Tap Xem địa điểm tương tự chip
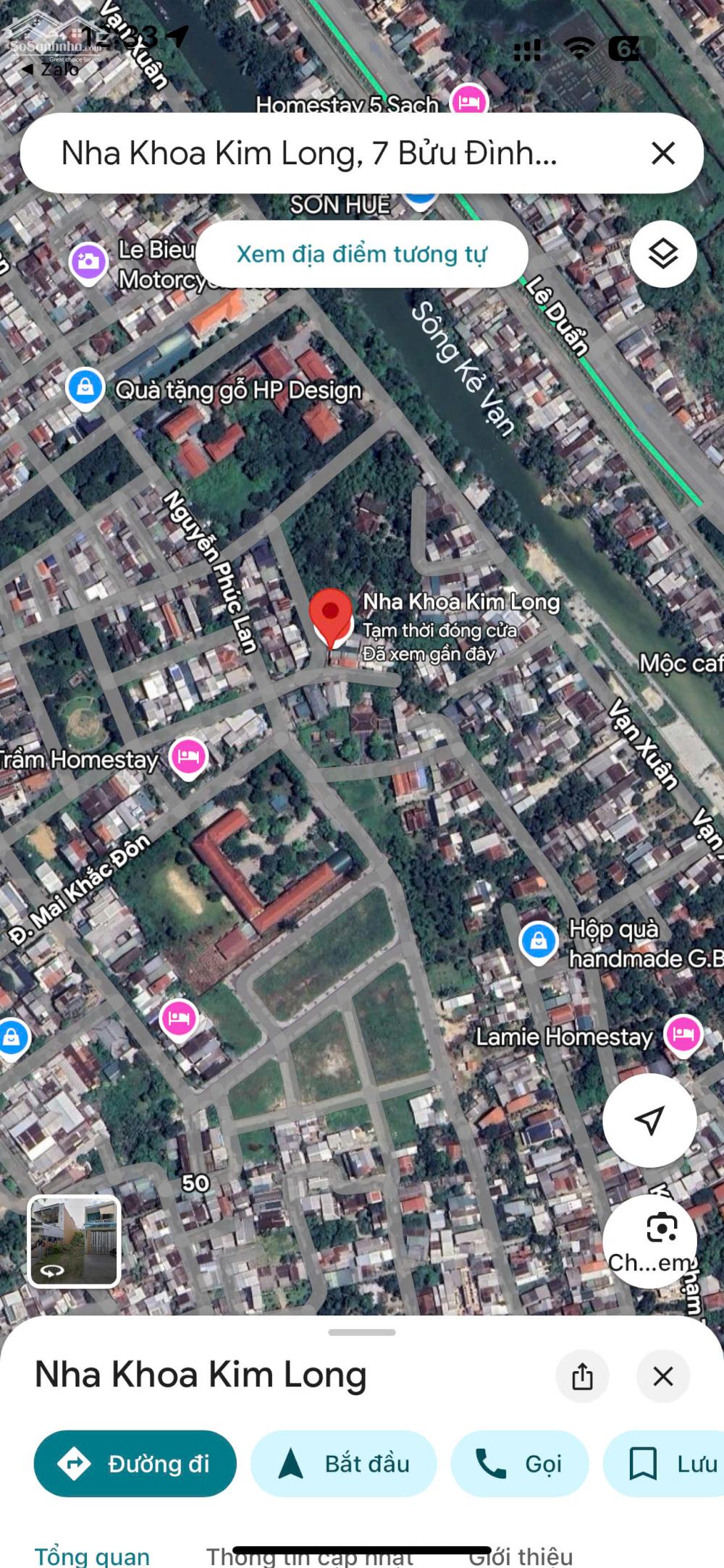 [361, 254]
